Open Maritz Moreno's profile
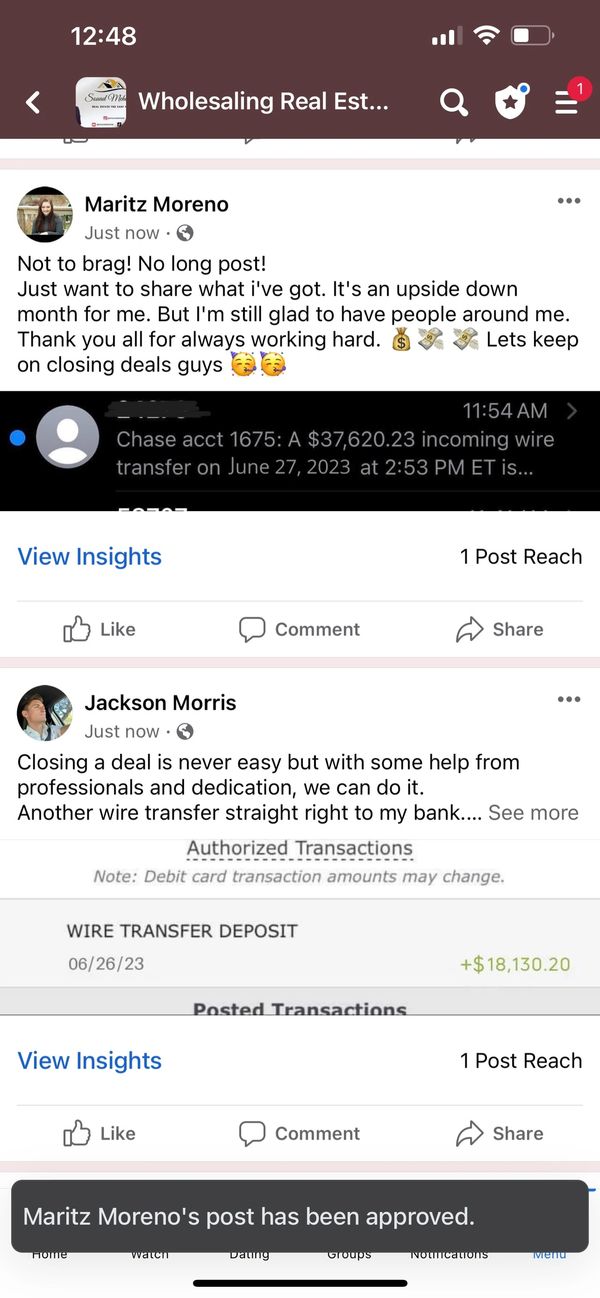Image resolution: width=600 pixels, height=1298 pixels. click(156, 204)
